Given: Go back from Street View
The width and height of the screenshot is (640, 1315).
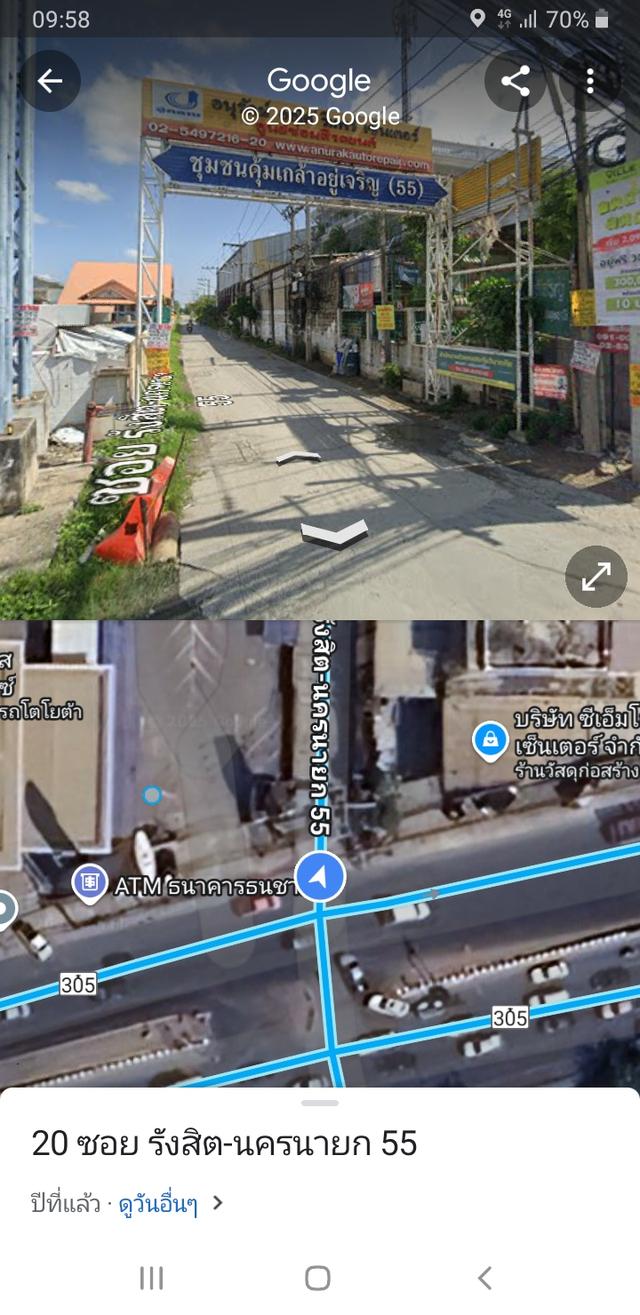Looking at the screenshot, I should click(49, 81).
